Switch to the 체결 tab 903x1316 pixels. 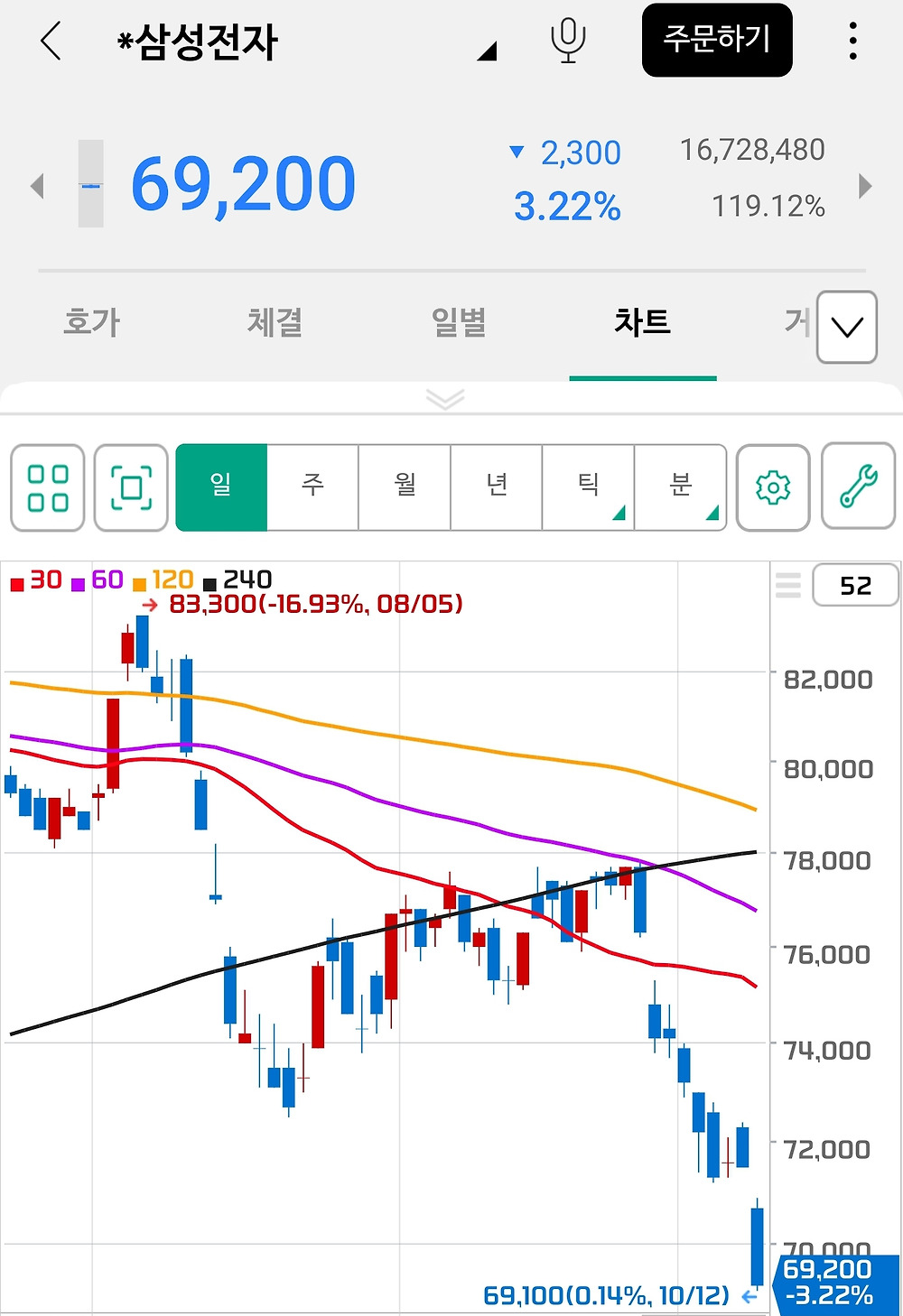[275, 322]
